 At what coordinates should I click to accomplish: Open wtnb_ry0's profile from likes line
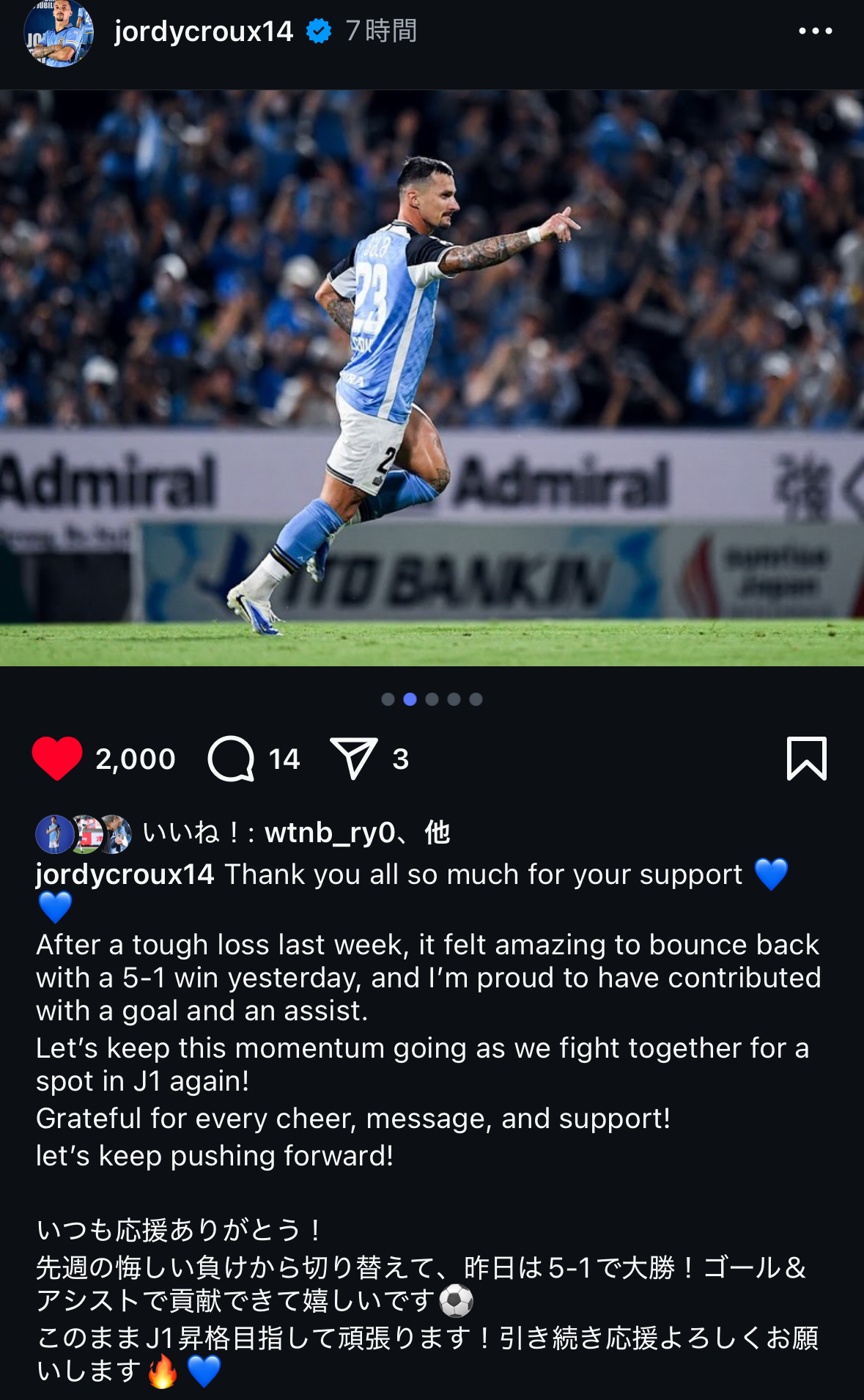coord(329,833)
